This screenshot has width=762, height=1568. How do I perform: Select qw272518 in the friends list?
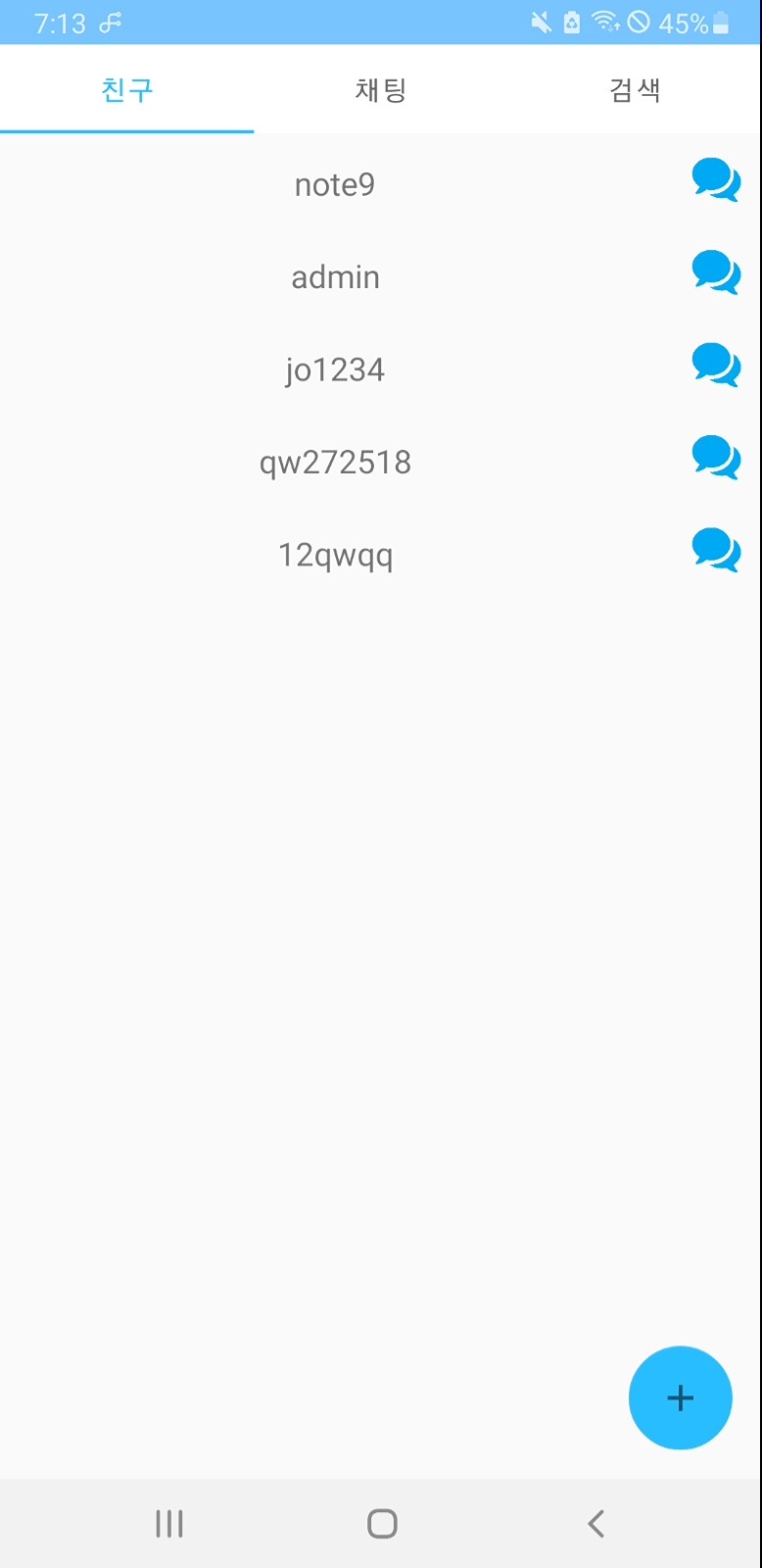[335, 462]
